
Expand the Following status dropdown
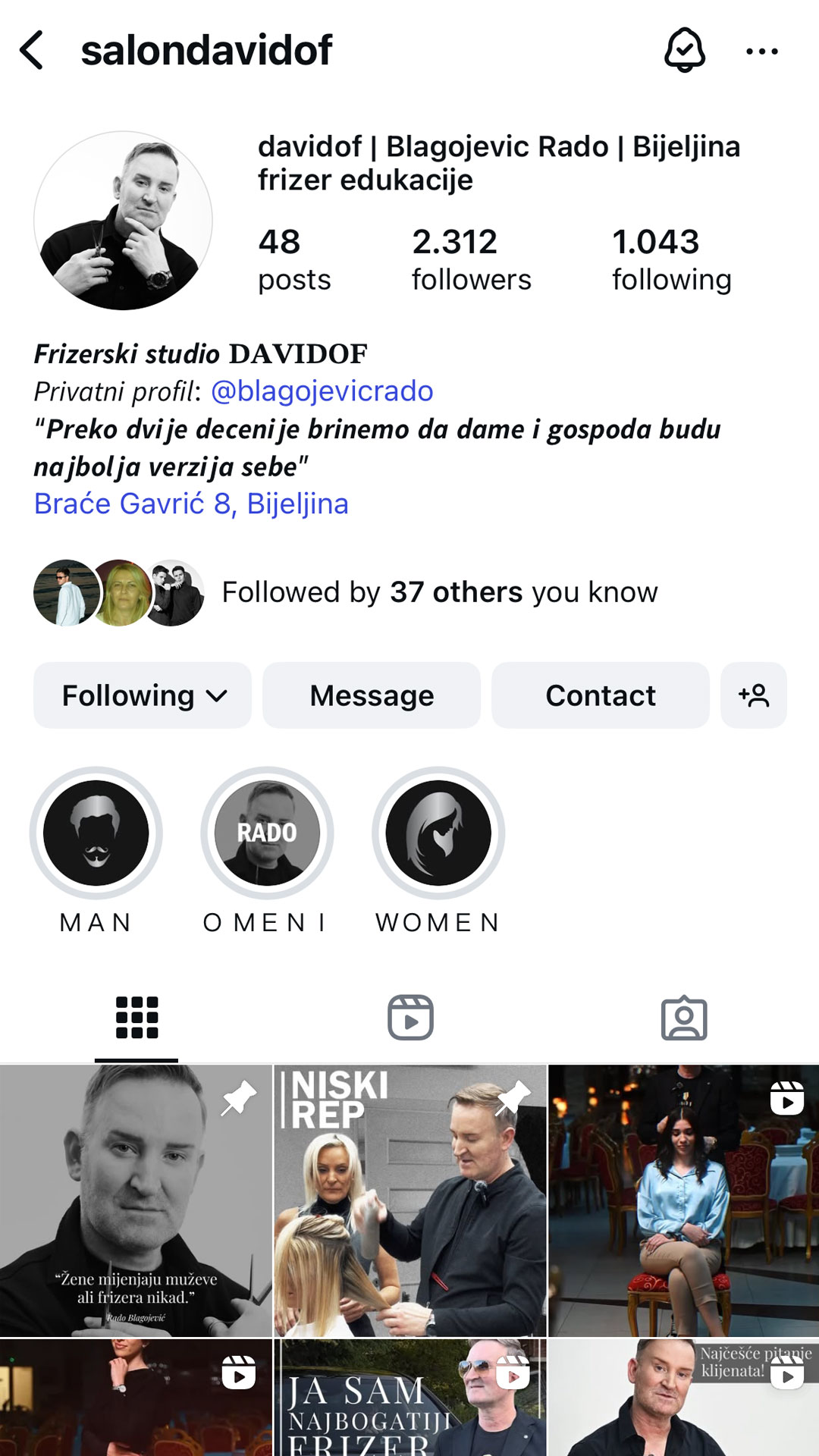point(141,695)
